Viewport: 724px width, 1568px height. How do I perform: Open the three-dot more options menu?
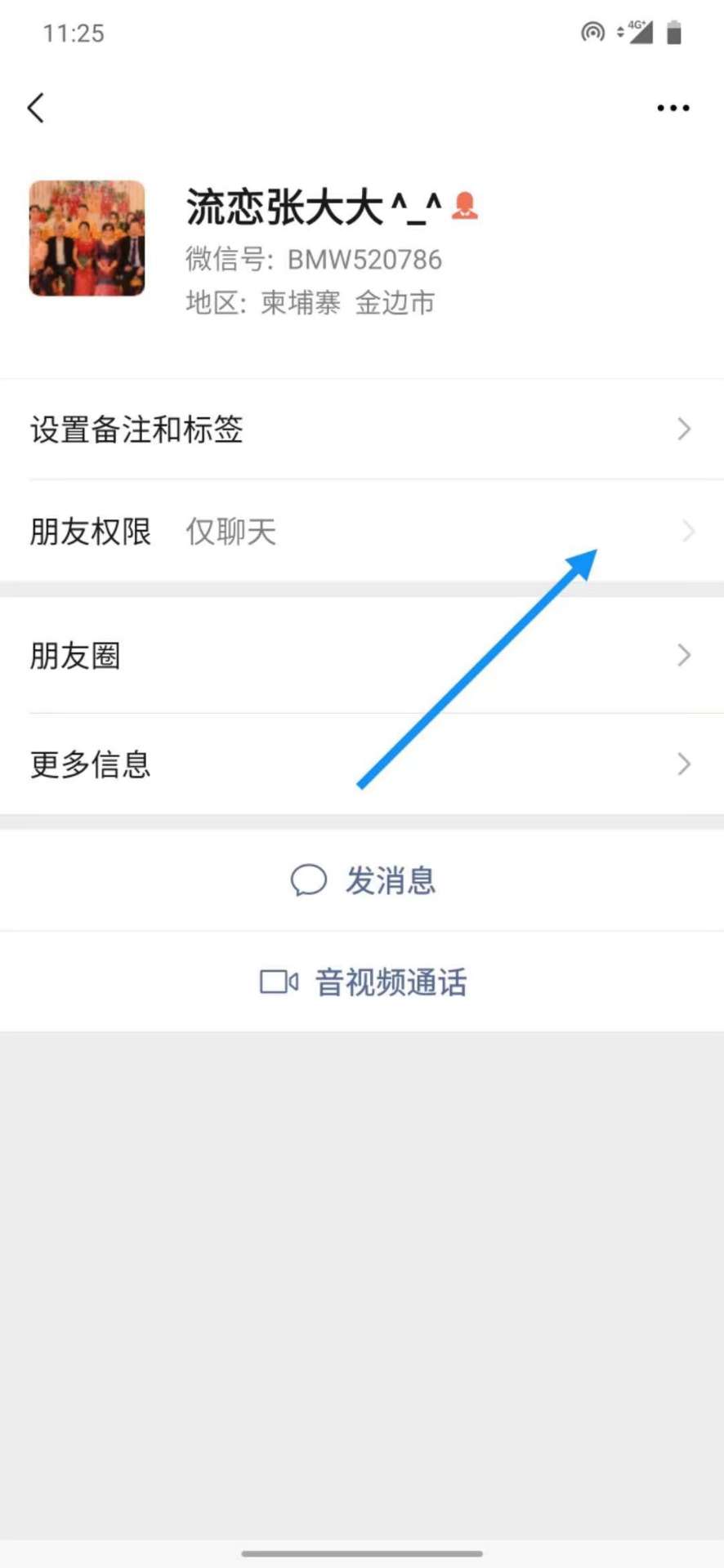pos(673,108)
